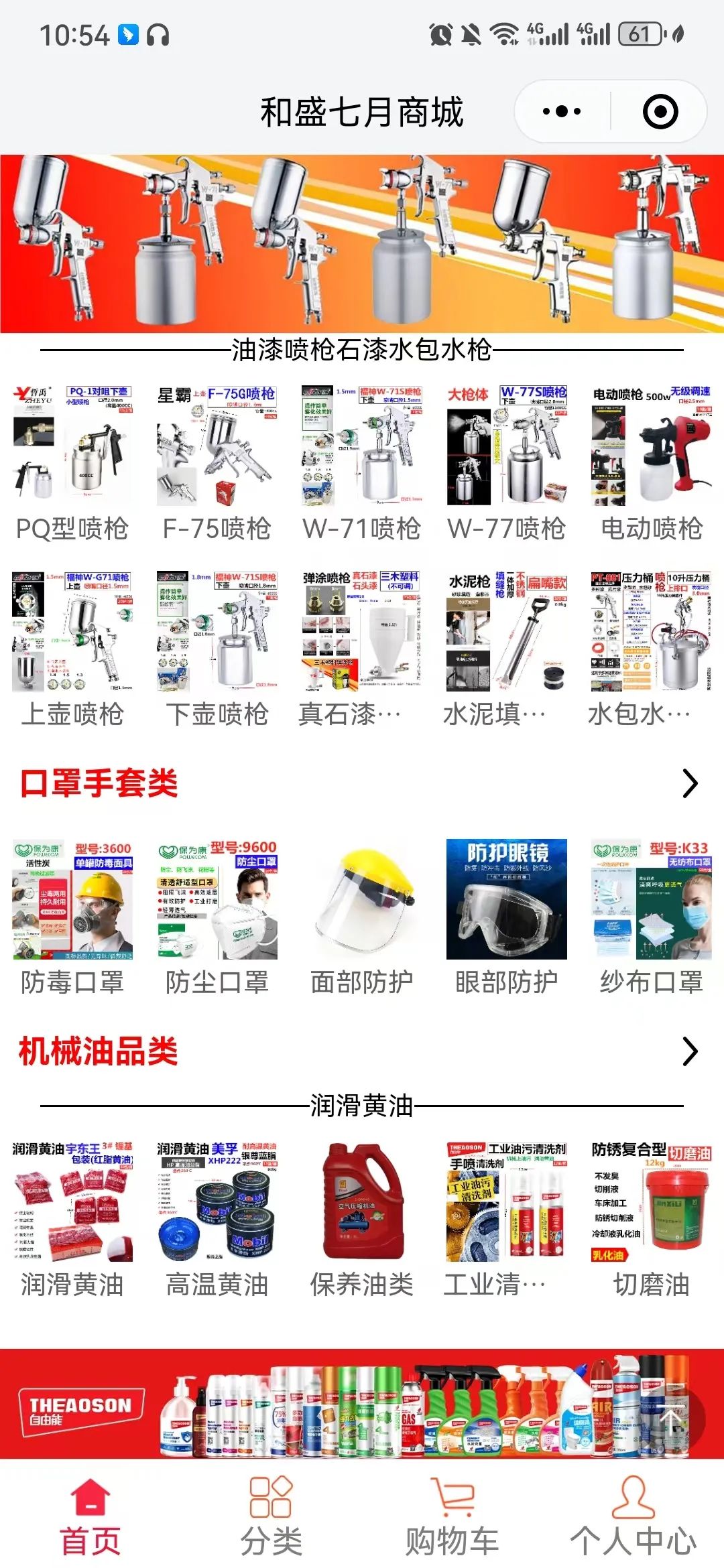Open the spray gun banner at top
Viewport: 724px width, 1568px height.
pyautogui.click(x=362, y=244)
